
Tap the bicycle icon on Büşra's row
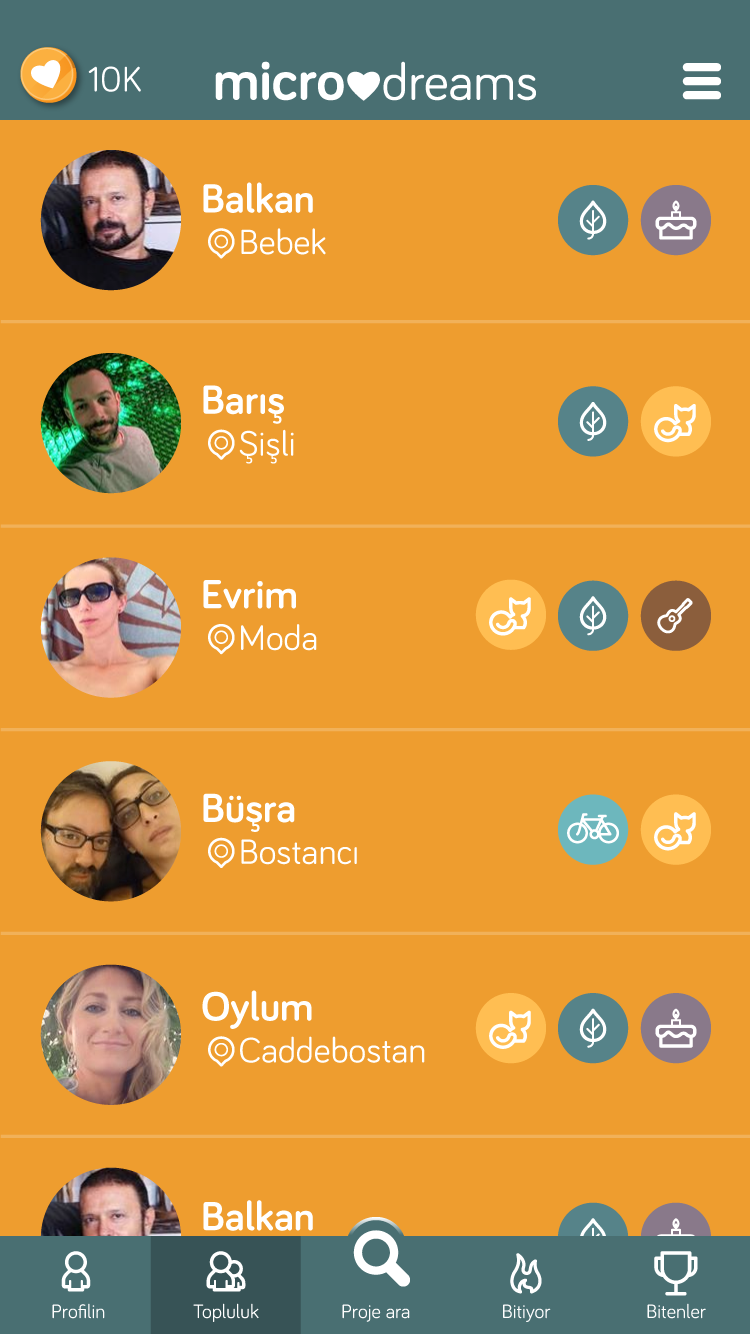tap(593, 829)
